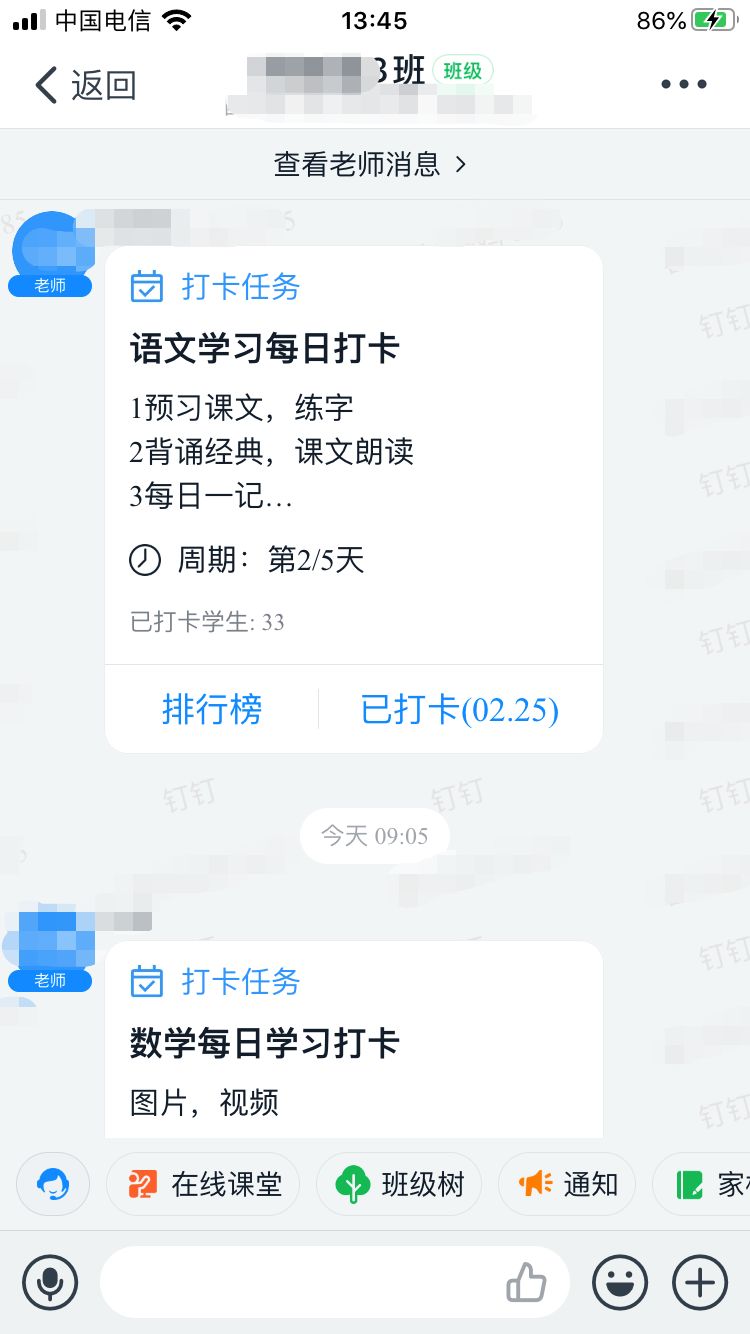Go back using the 返回 arrow
The width and height of the screenshot is (750, 1334).
84,85
